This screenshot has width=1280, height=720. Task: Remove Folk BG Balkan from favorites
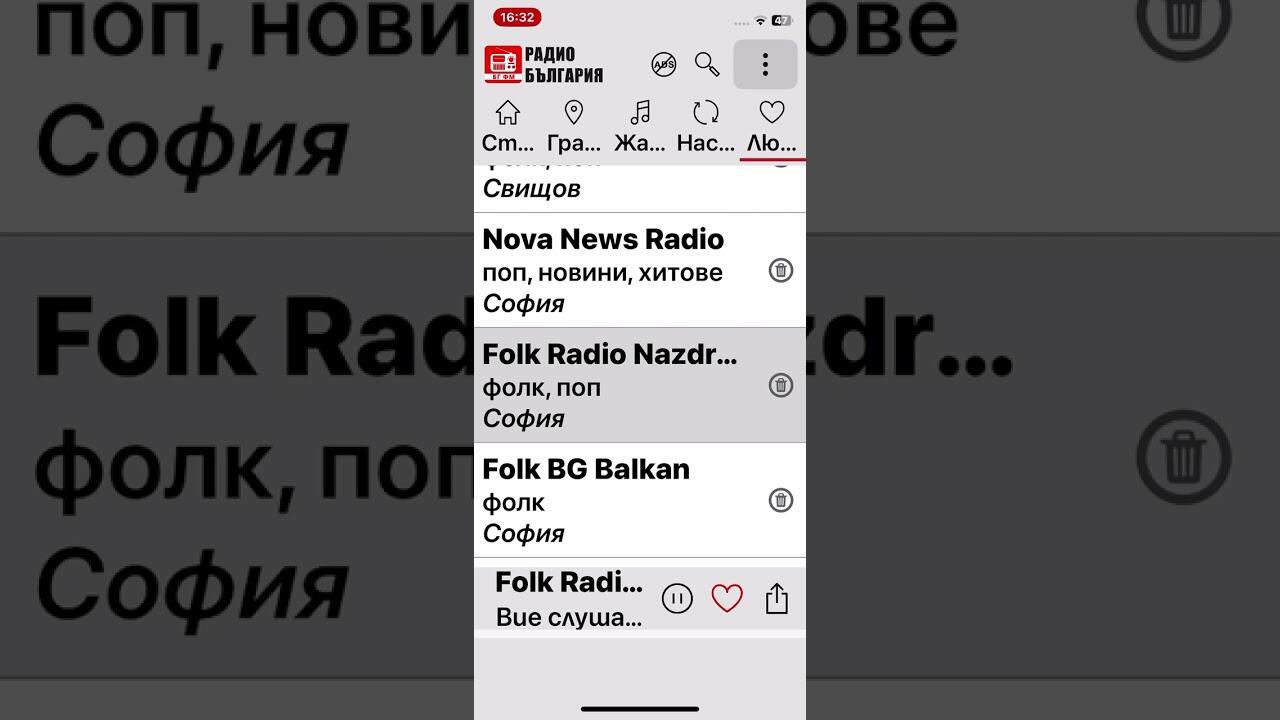click(781, 500)
